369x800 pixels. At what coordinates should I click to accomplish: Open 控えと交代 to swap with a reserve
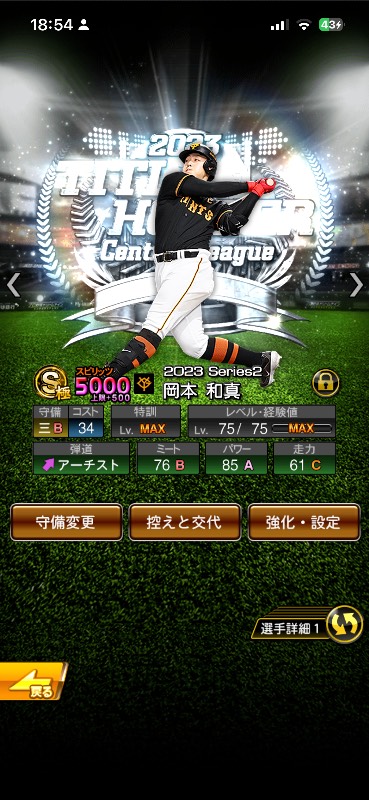coord(184,522)
